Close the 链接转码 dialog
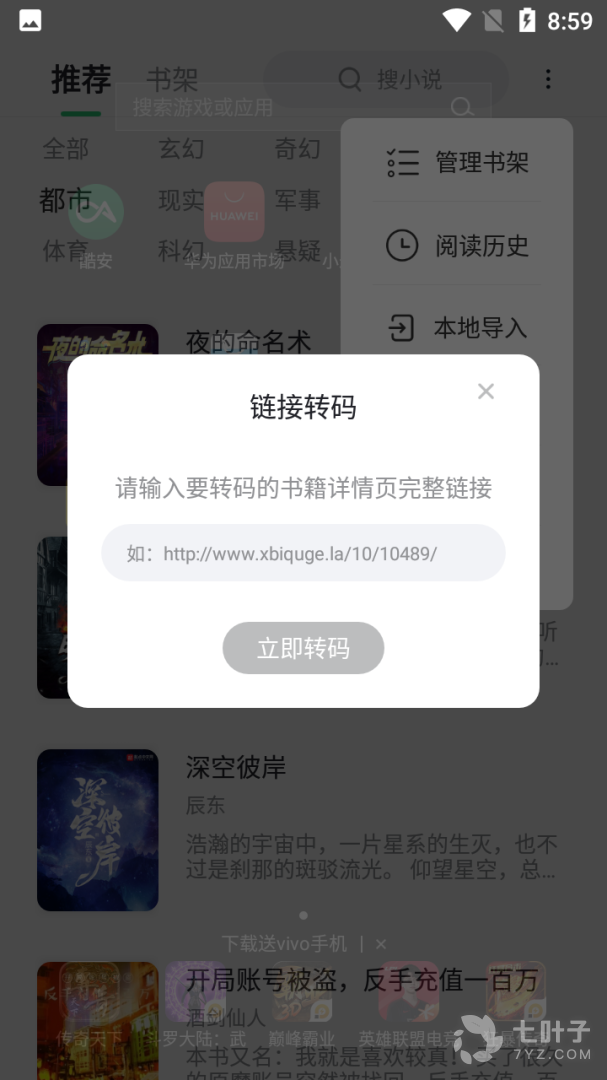This screenshot has width=607, height=1080. pos(485,391)
